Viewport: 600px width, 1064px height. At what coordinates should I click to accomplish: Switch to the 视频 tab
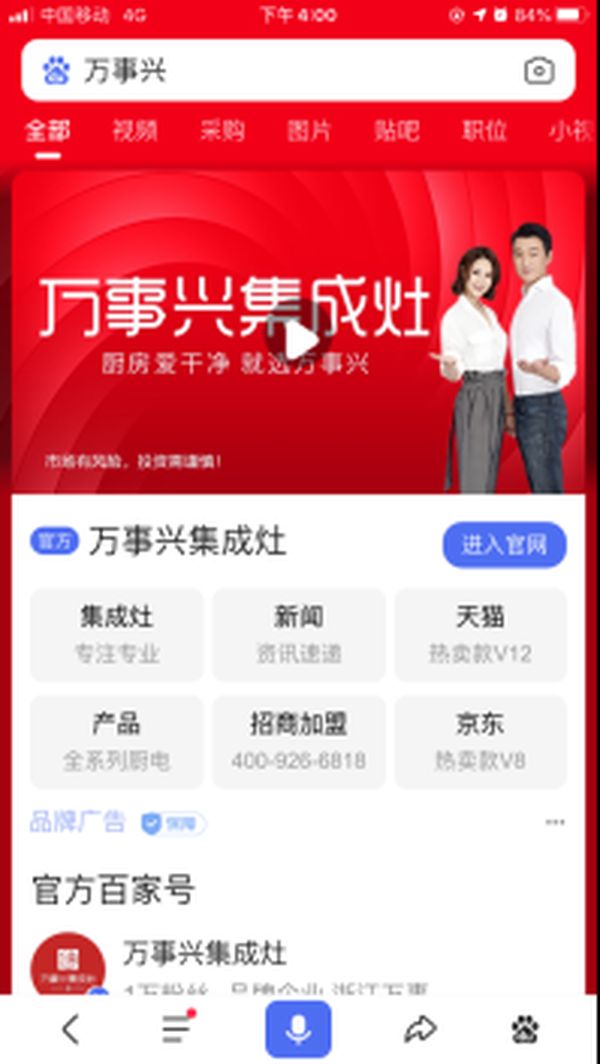[x=134, y=131]
